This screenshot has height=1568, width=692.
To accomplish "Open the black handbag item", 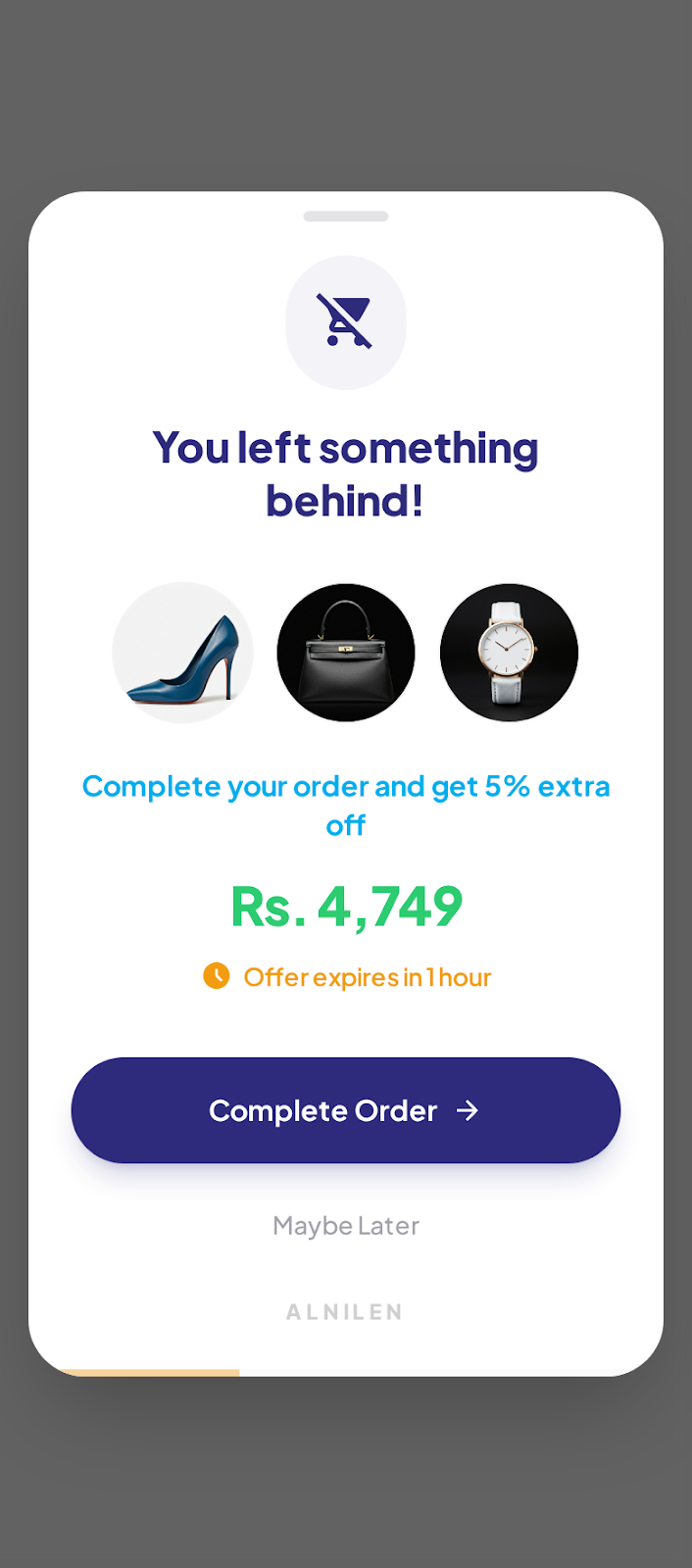I will (345, 653).
